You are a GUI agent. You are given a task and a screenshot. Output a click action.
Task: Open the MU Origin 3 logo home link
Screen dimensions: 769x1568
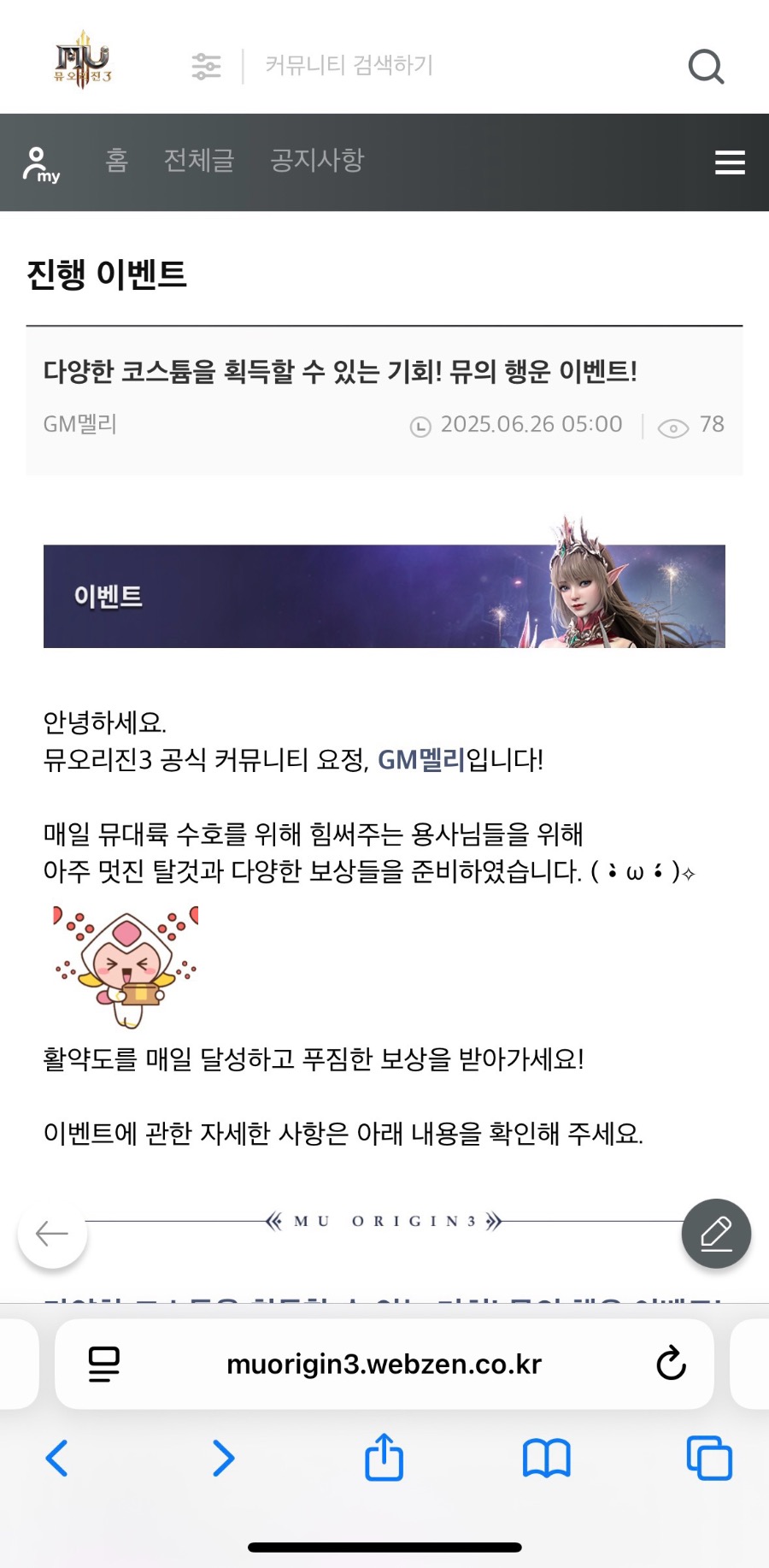(x=83, y=61)
